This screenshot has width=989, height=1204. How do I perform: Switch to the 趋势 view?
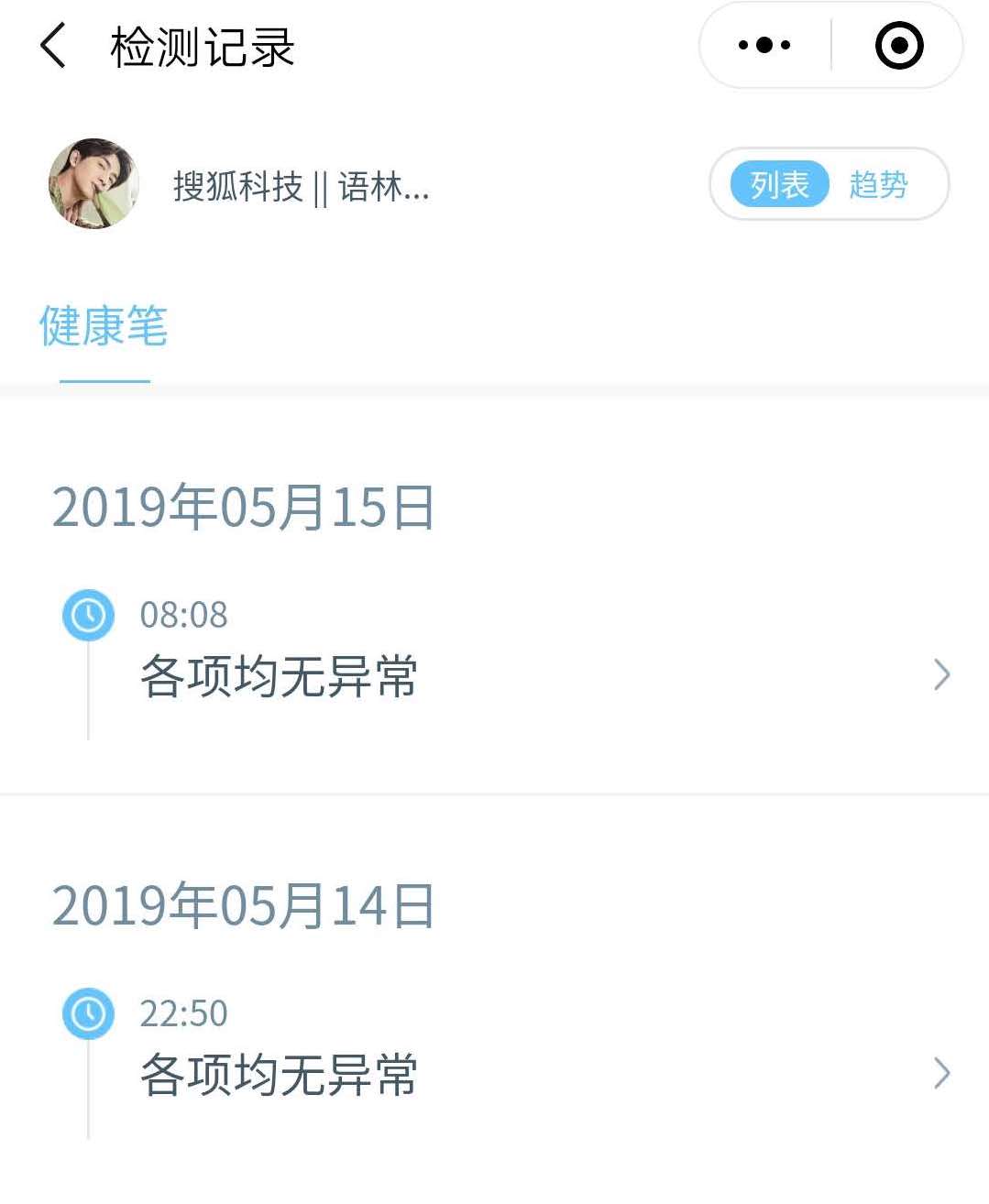[x=878, y=184]
